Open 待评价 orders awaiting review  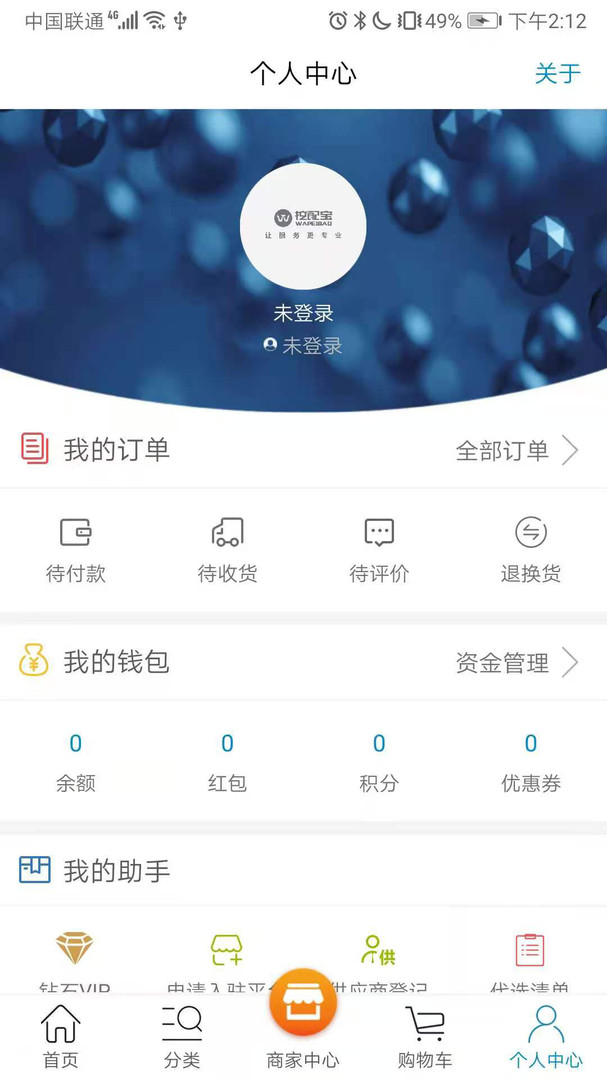[379, 549]
